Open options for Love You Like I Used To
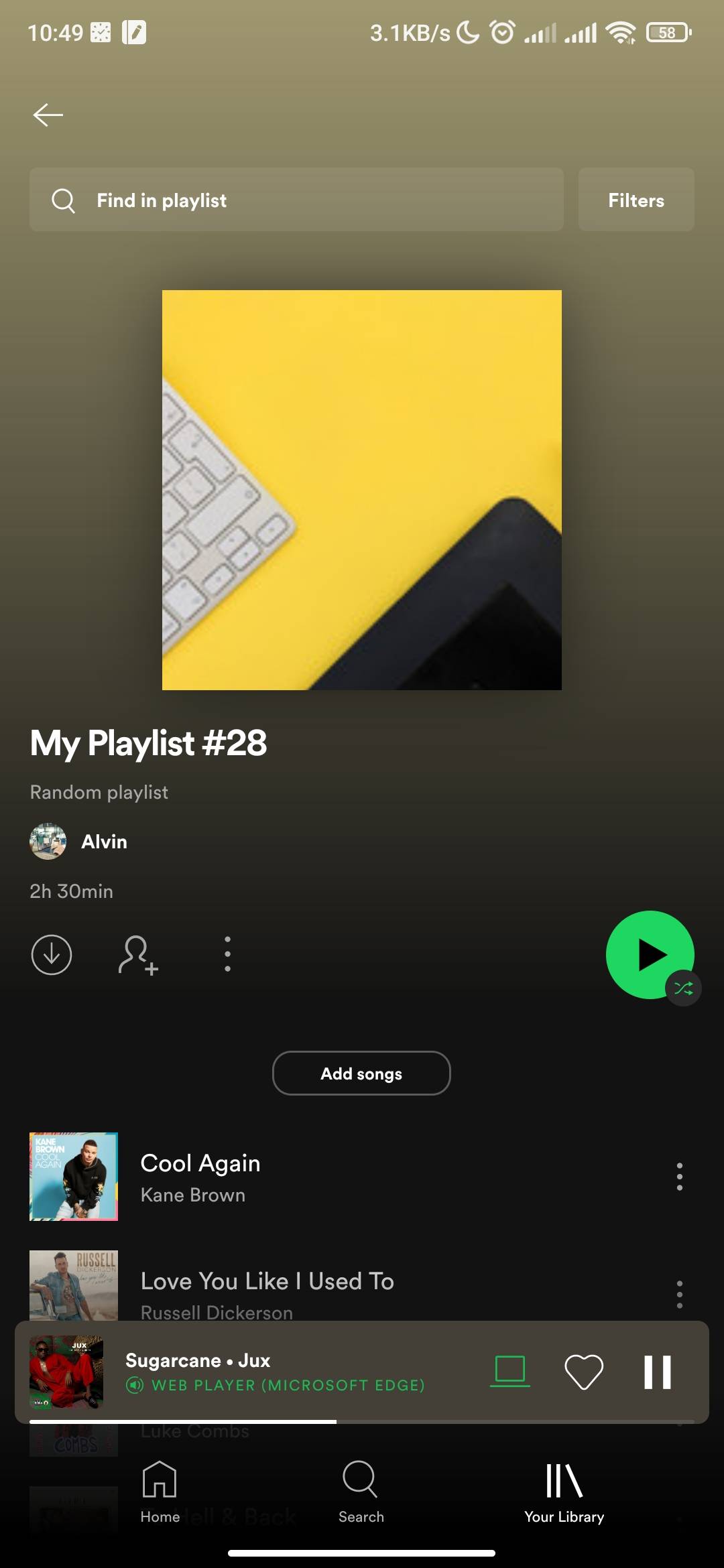 click(x=679, y=1295)
